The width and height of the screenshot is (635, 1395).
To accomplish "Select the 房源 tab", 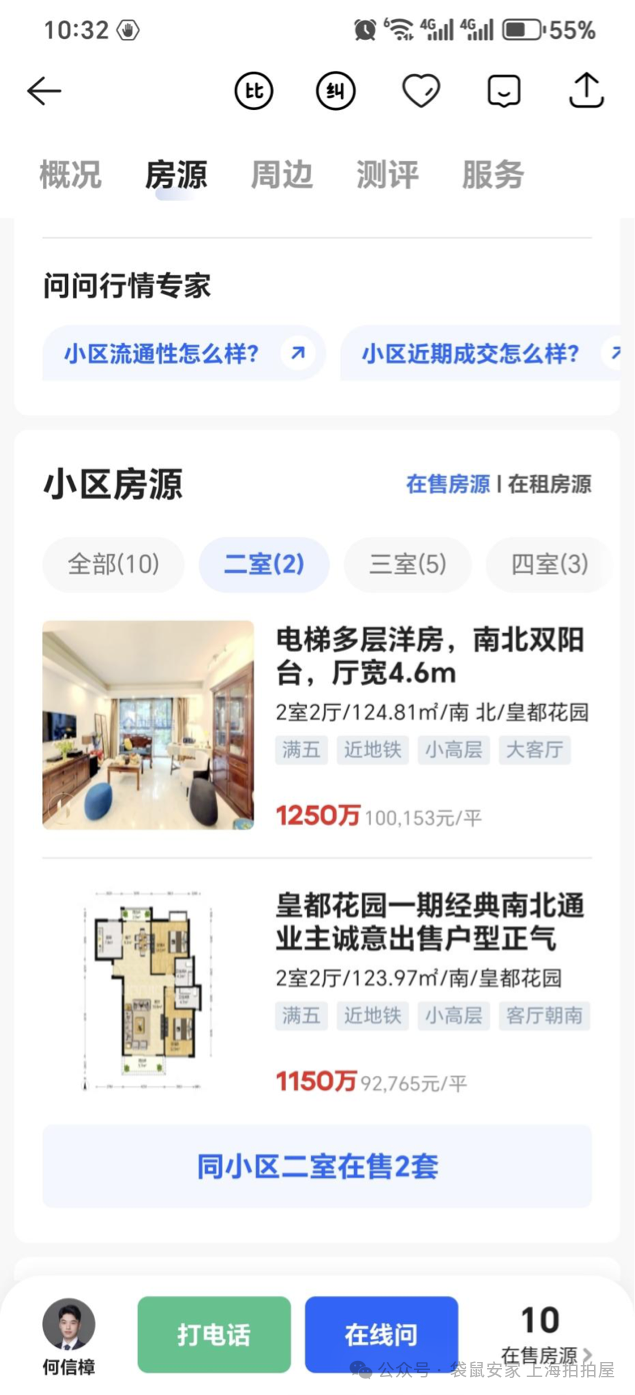I will (176, 175).
